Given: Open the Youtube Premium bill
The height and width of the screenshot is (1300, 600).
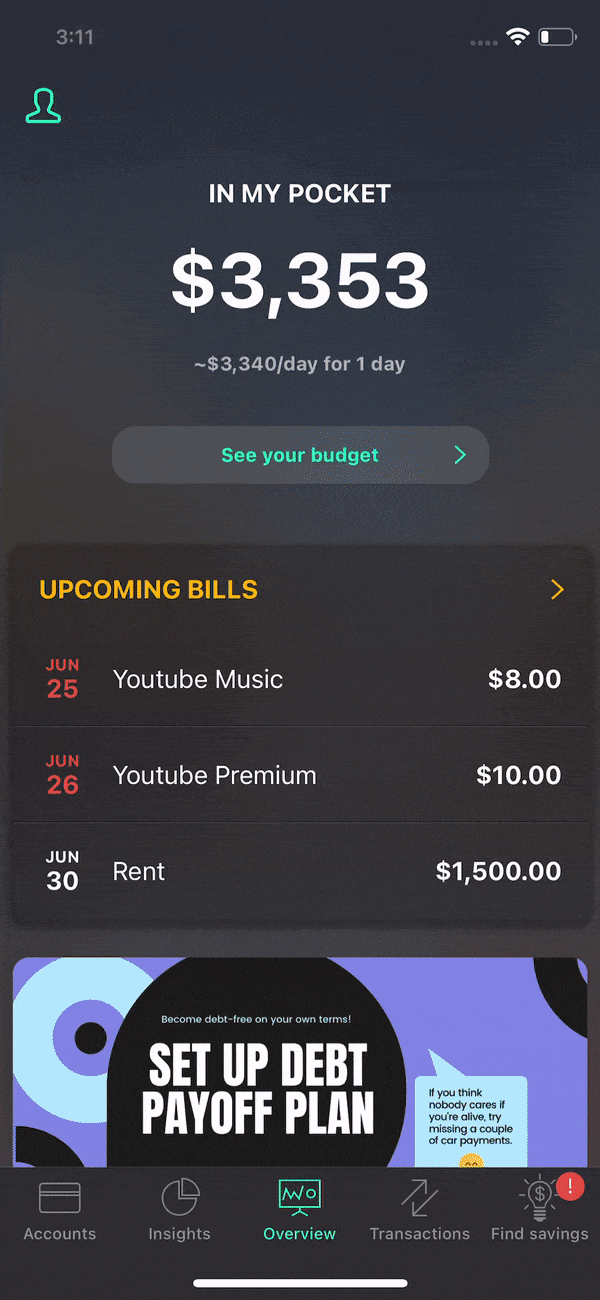Looking at the screenshot, I should (300, 775).
